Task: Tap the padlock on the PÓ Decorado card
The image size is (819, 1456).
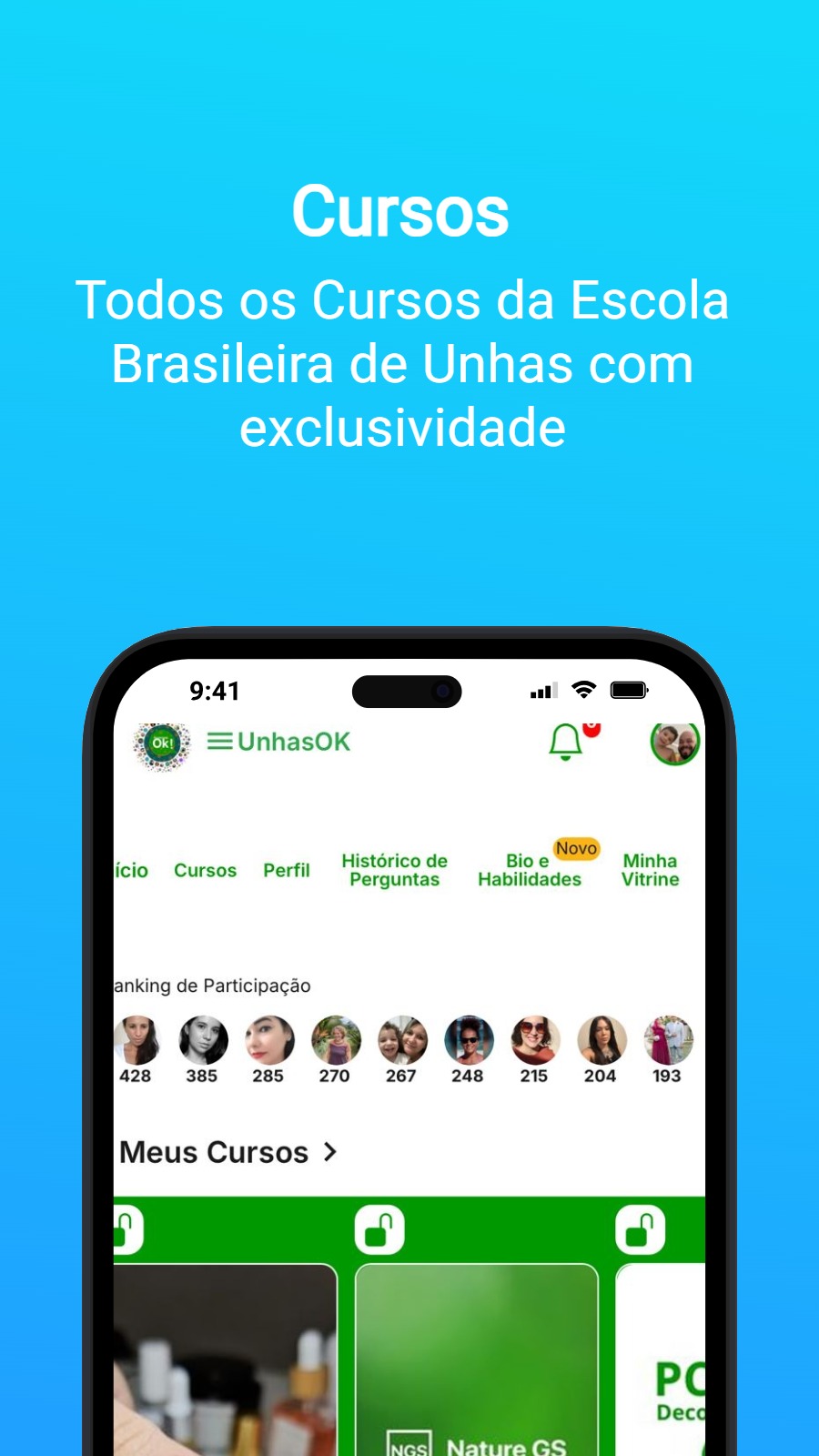Action: click(642, 1229)
